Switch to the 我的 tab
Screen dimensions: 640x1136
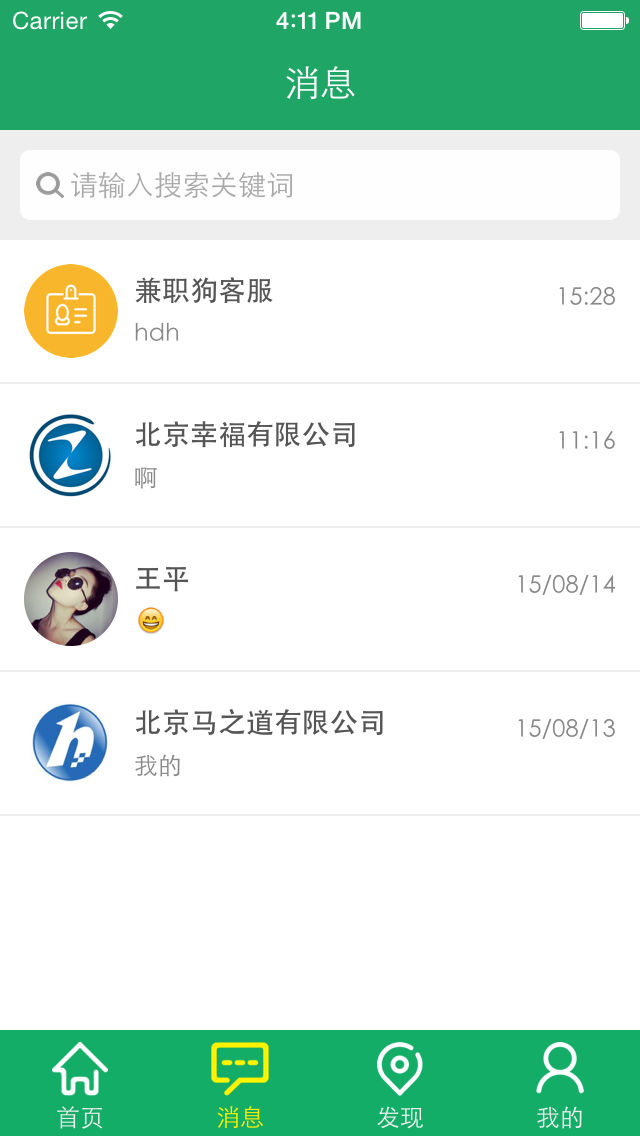pyautogui.click(x=559, y=1084)
